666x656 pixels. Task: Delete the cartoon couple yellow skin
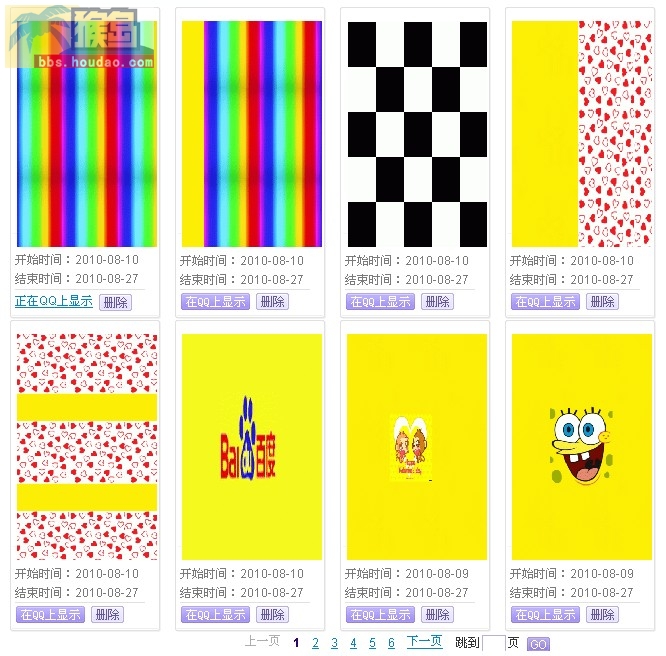437,614
